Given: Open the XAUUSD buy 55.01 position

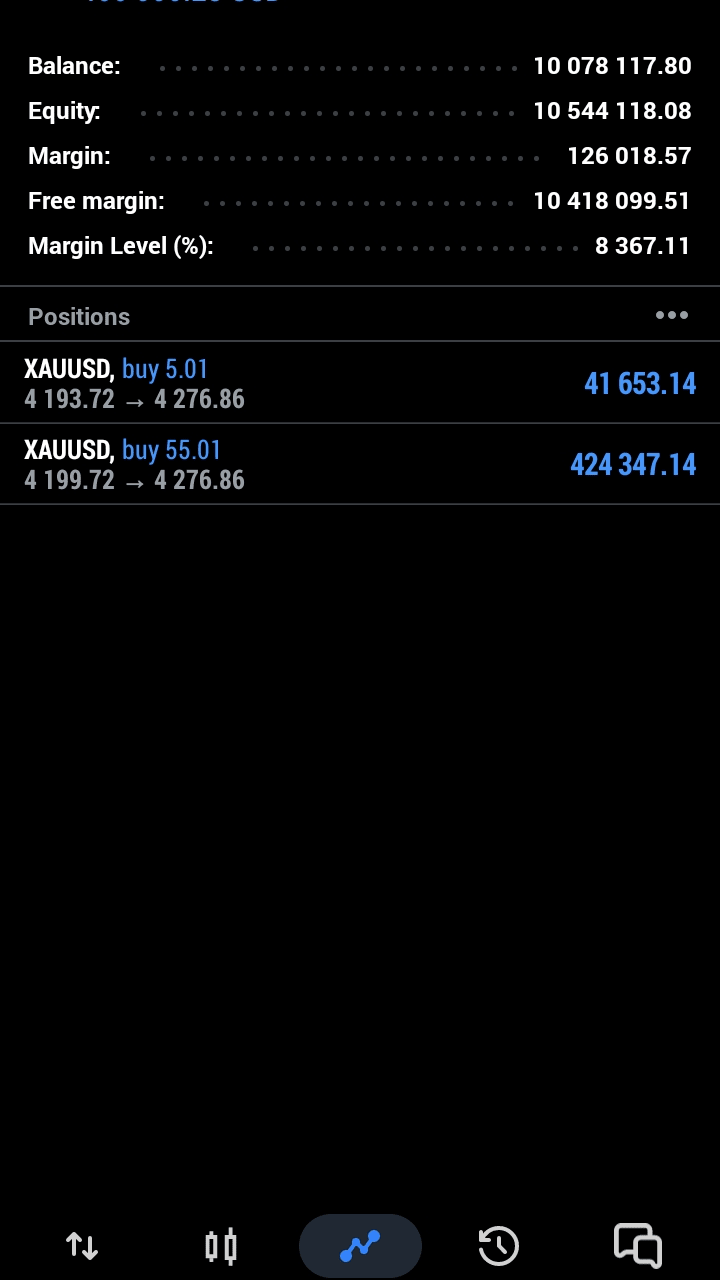Looking at the screenshot, I should (x=360, y=464).
